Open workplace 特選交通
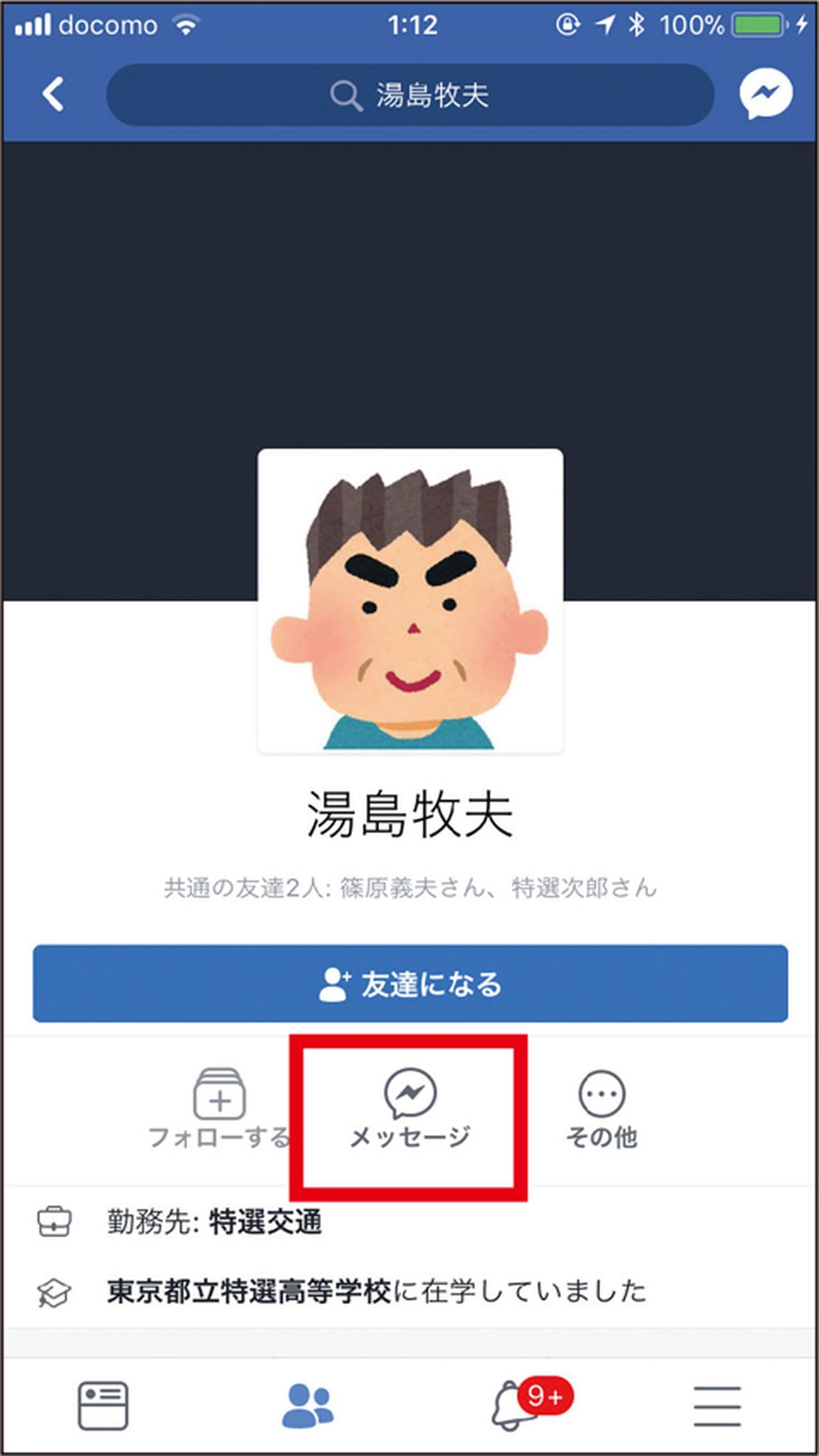The height and width of the screenshot is (1456, 819). [265, 1223]
